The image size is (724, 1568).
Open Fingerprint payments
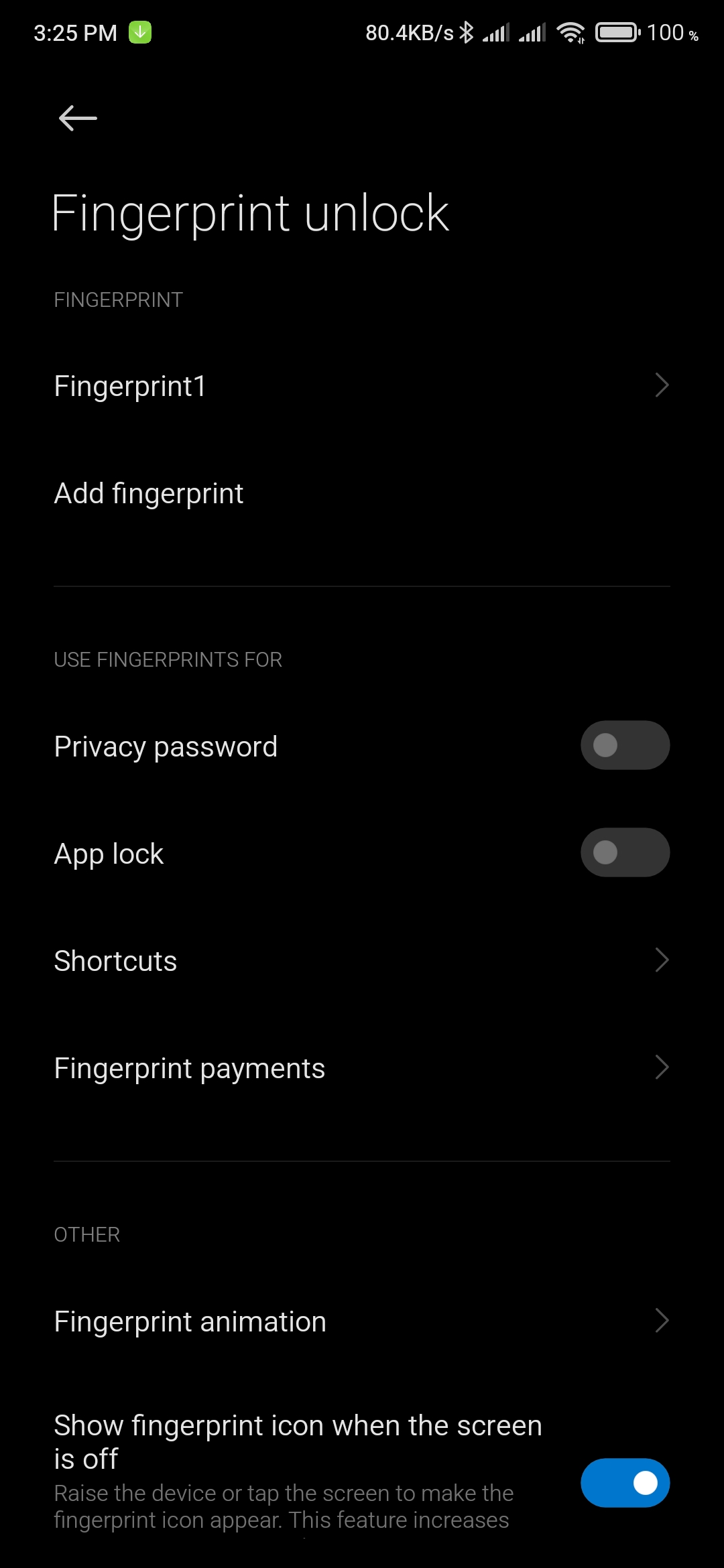tap(362, 1067)
